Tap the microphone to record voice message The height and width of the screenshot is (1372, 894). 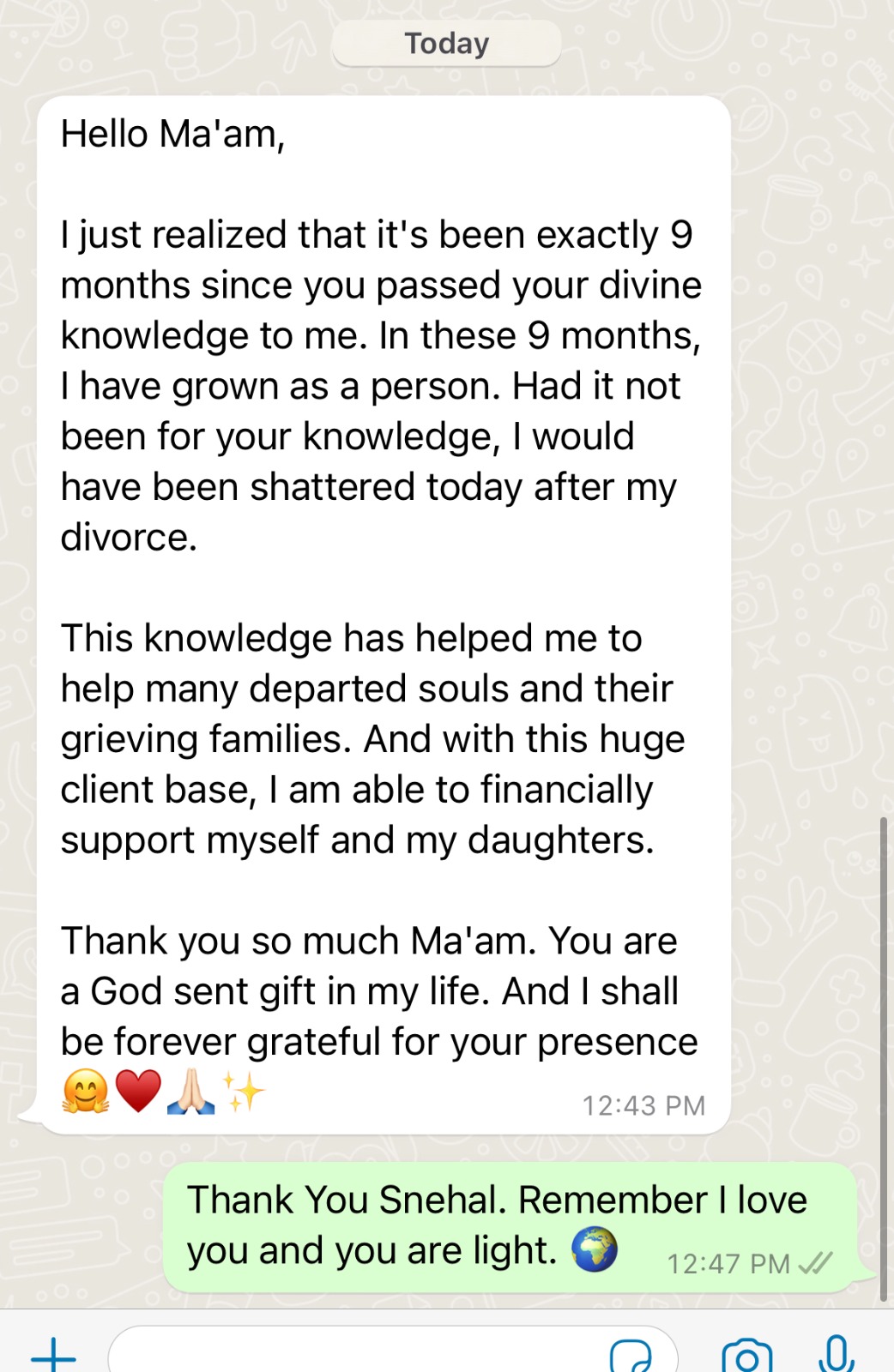(x=836, y=1355)
